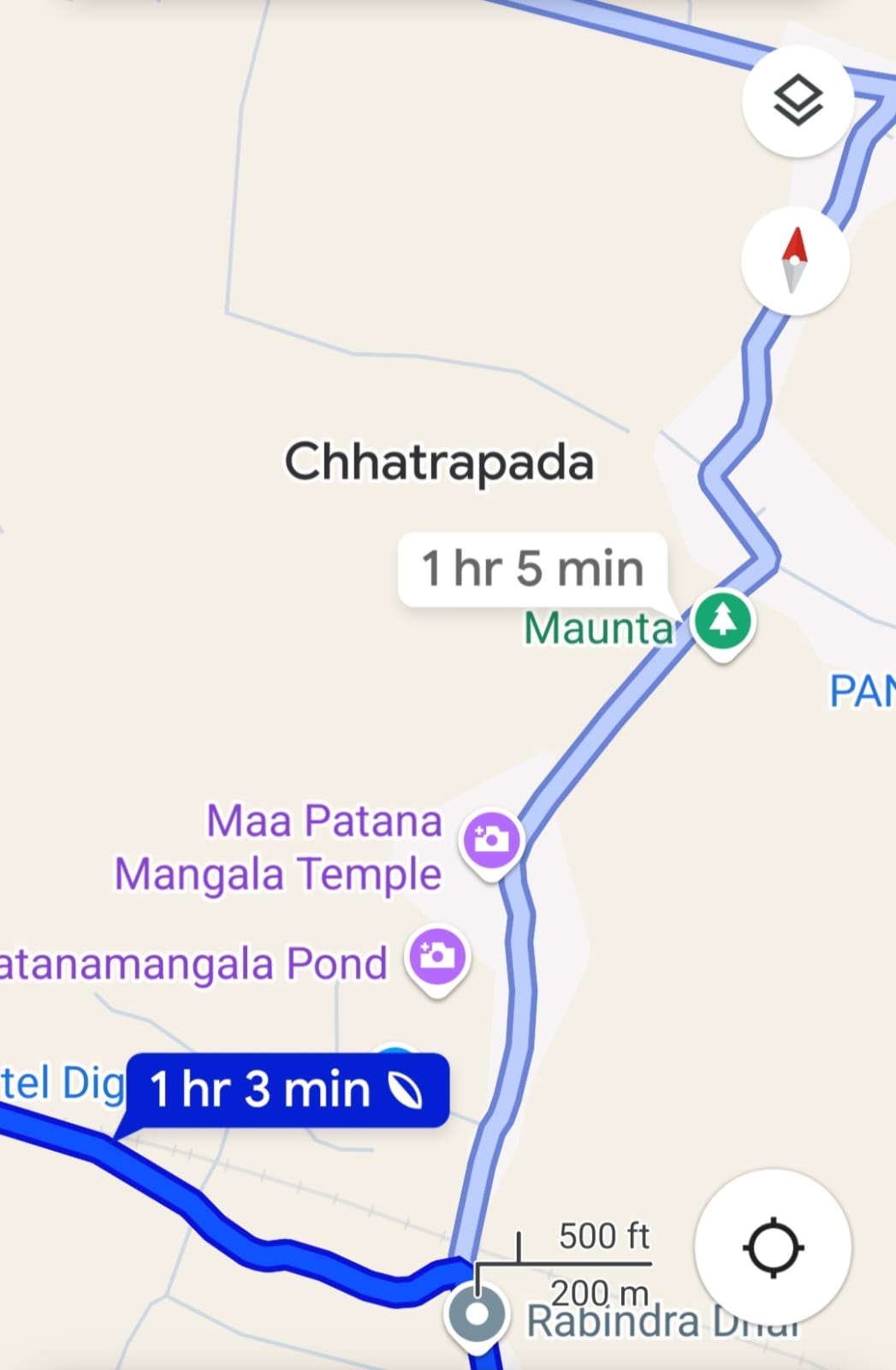Open the Patanamangala Pond marker
This screenshot has width=896, height=1370.
(x=438, y=956)
